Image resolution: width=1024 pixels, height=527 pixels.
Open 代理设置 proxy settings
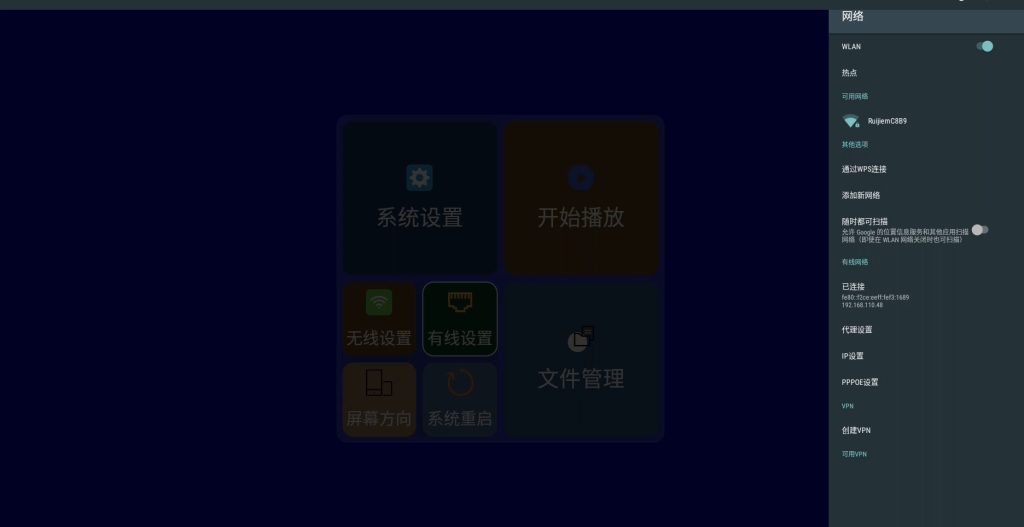857,330
